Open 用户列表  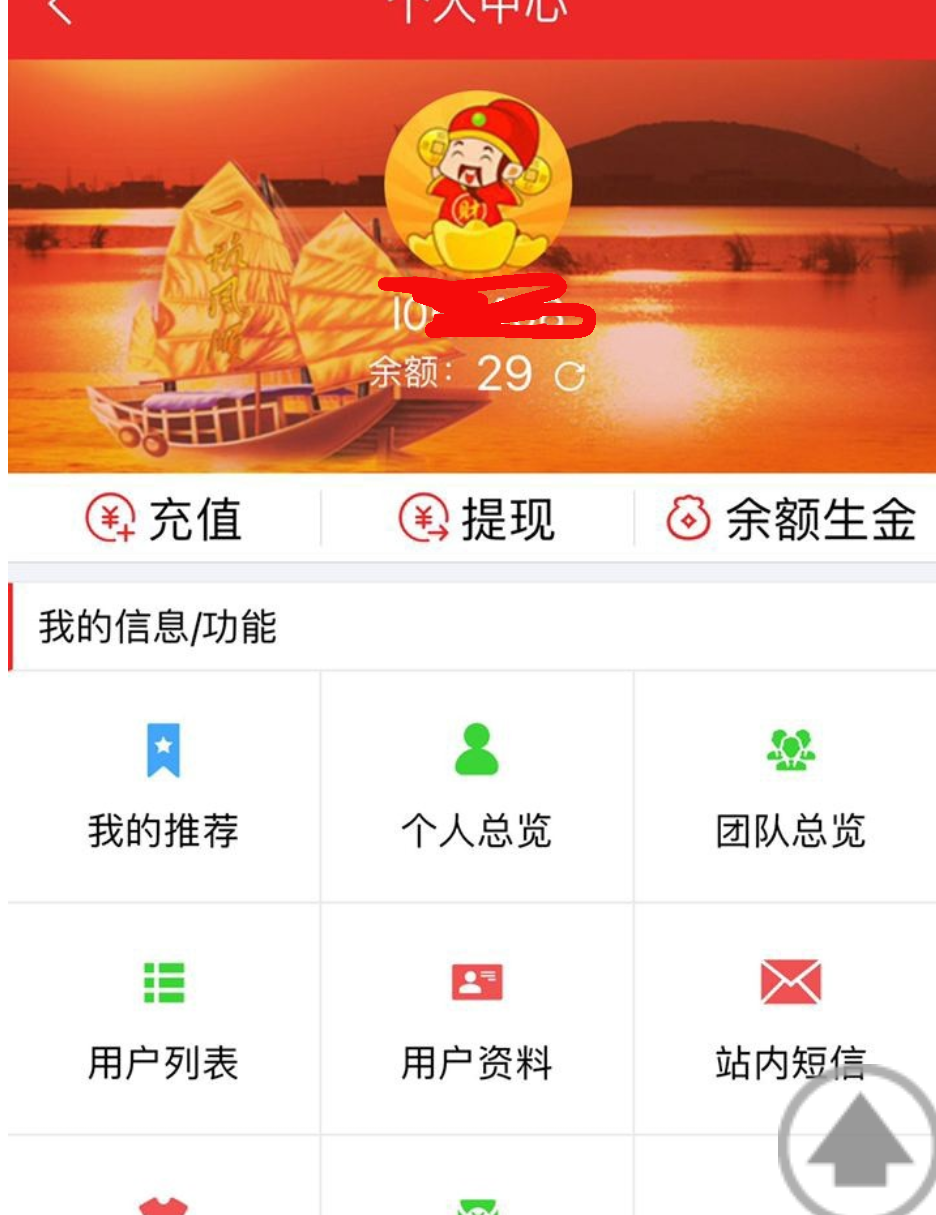[x=164, y=1019]
